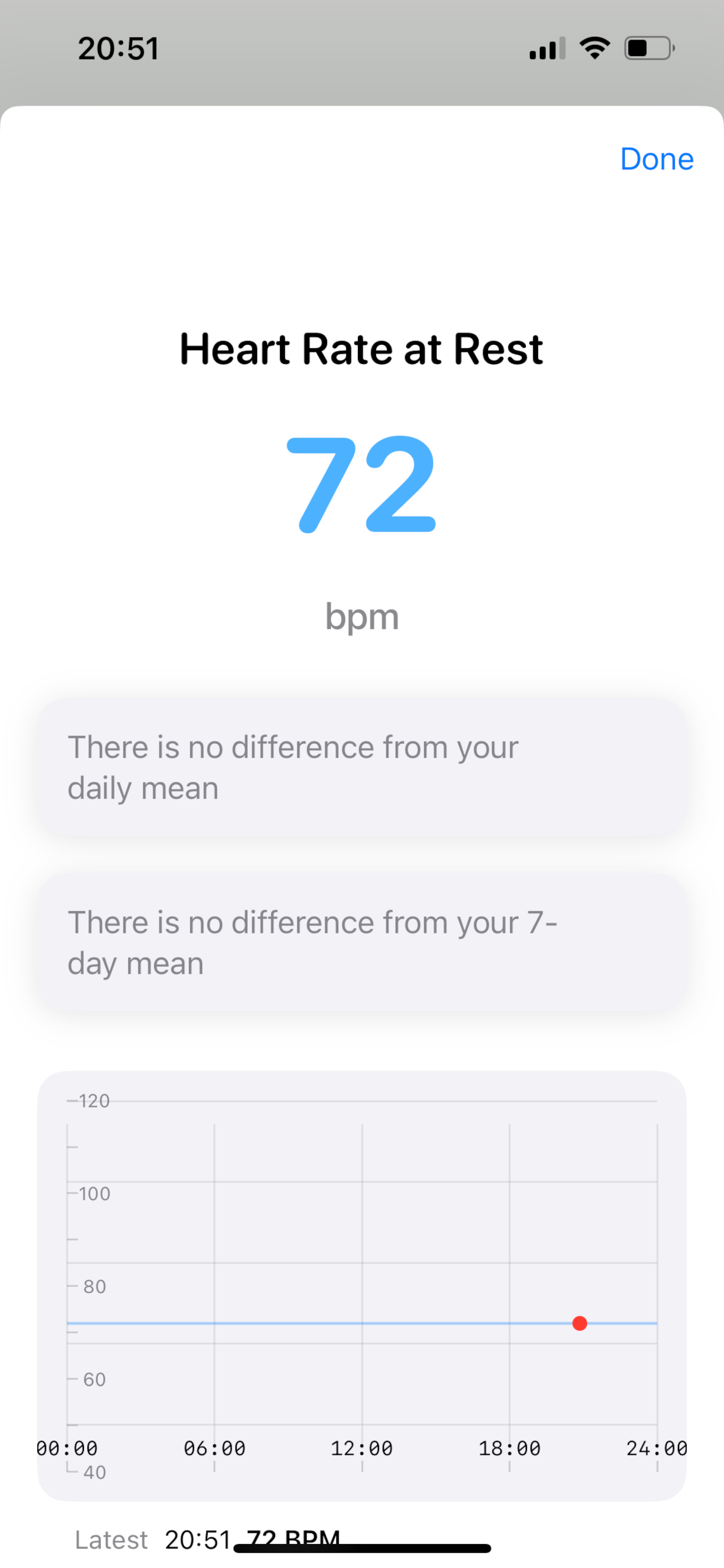This screenshot has width=724, height=1568.
Task: Tap the daily mean comparison card
Action: [361, 766]
